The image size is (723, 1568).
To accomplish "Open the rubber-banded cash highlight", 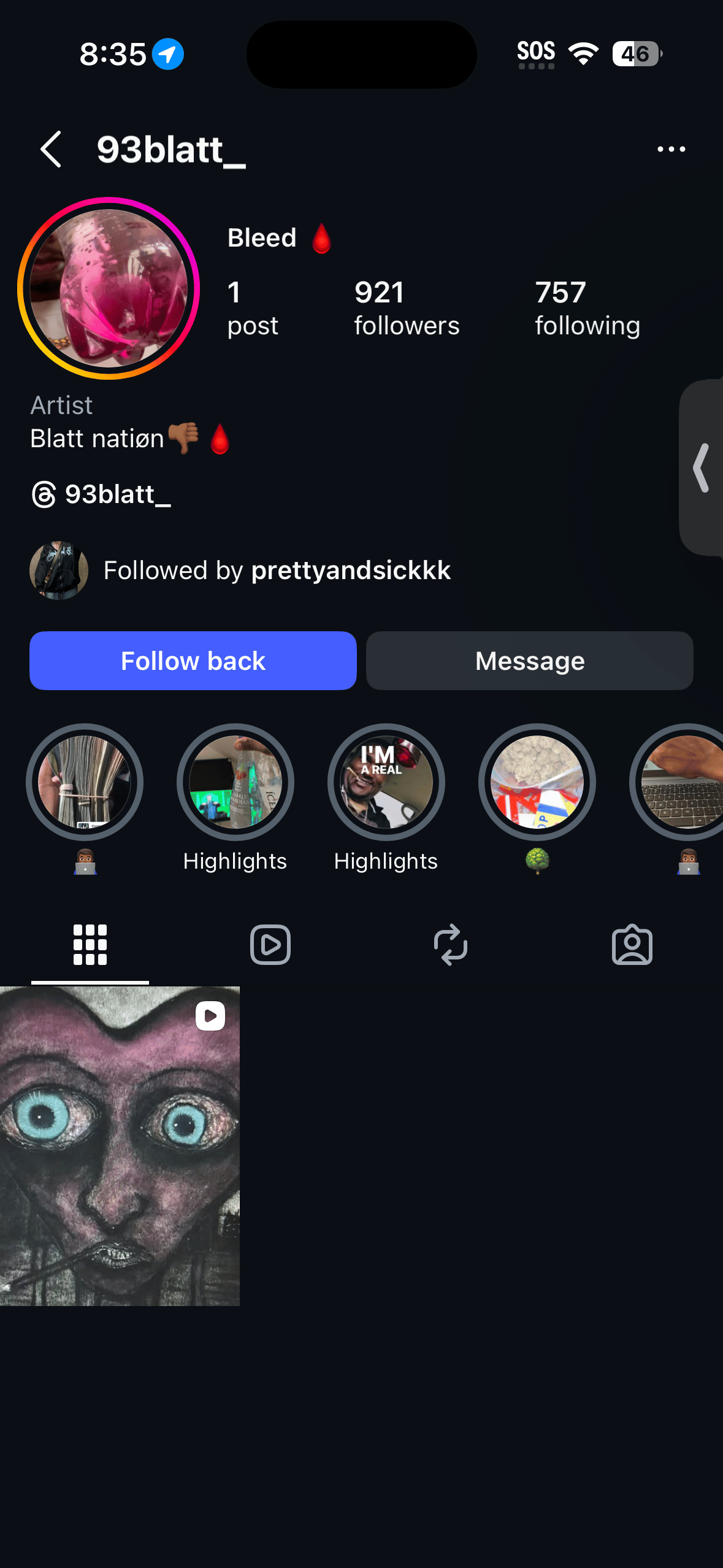I will 85,782.
